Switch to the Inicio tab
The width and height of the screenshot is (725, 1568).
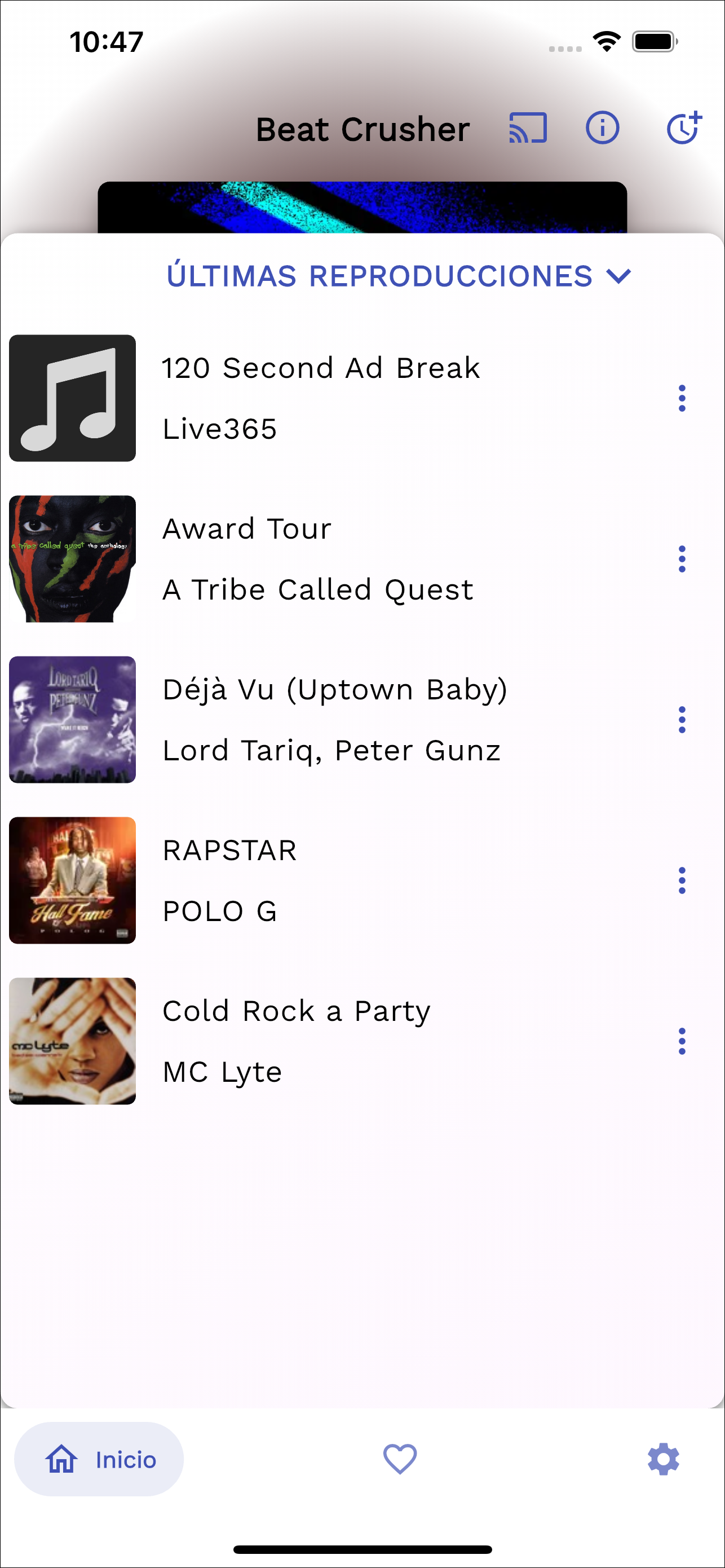point(99,1459)
